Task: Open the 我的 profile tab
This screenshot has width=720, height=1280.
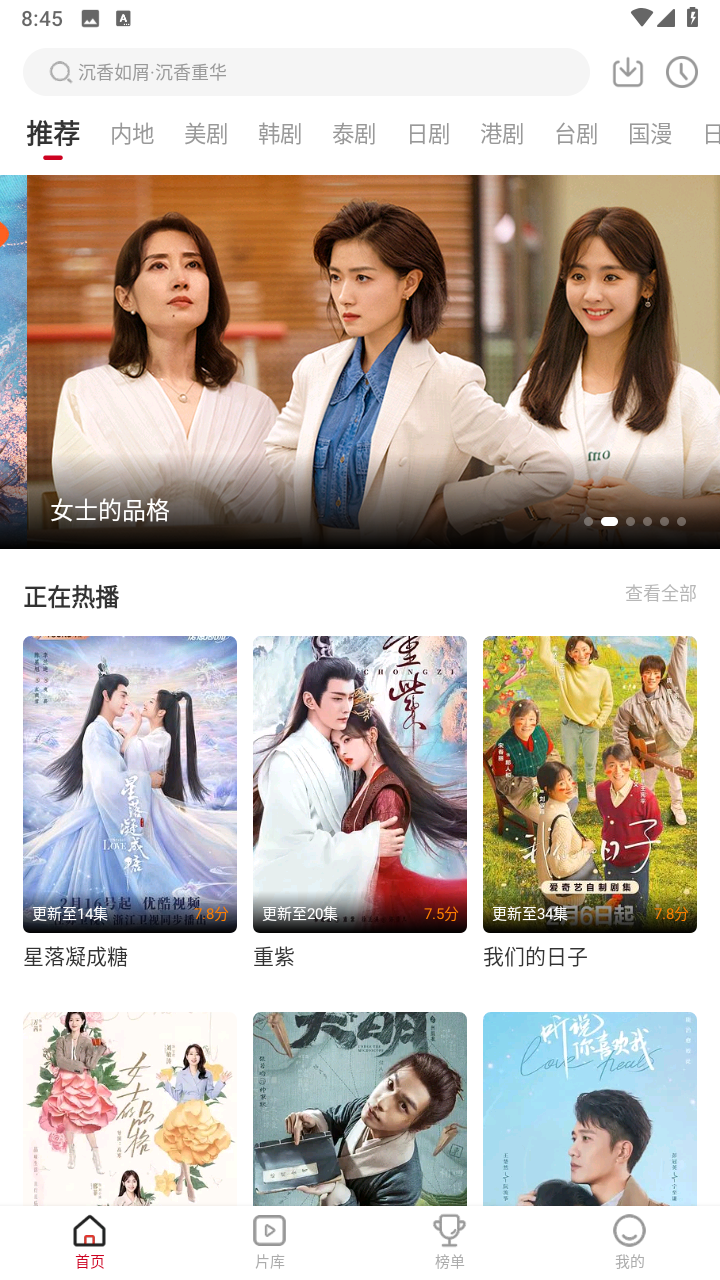Action: pyautogui.click(x=630, y=1242)
